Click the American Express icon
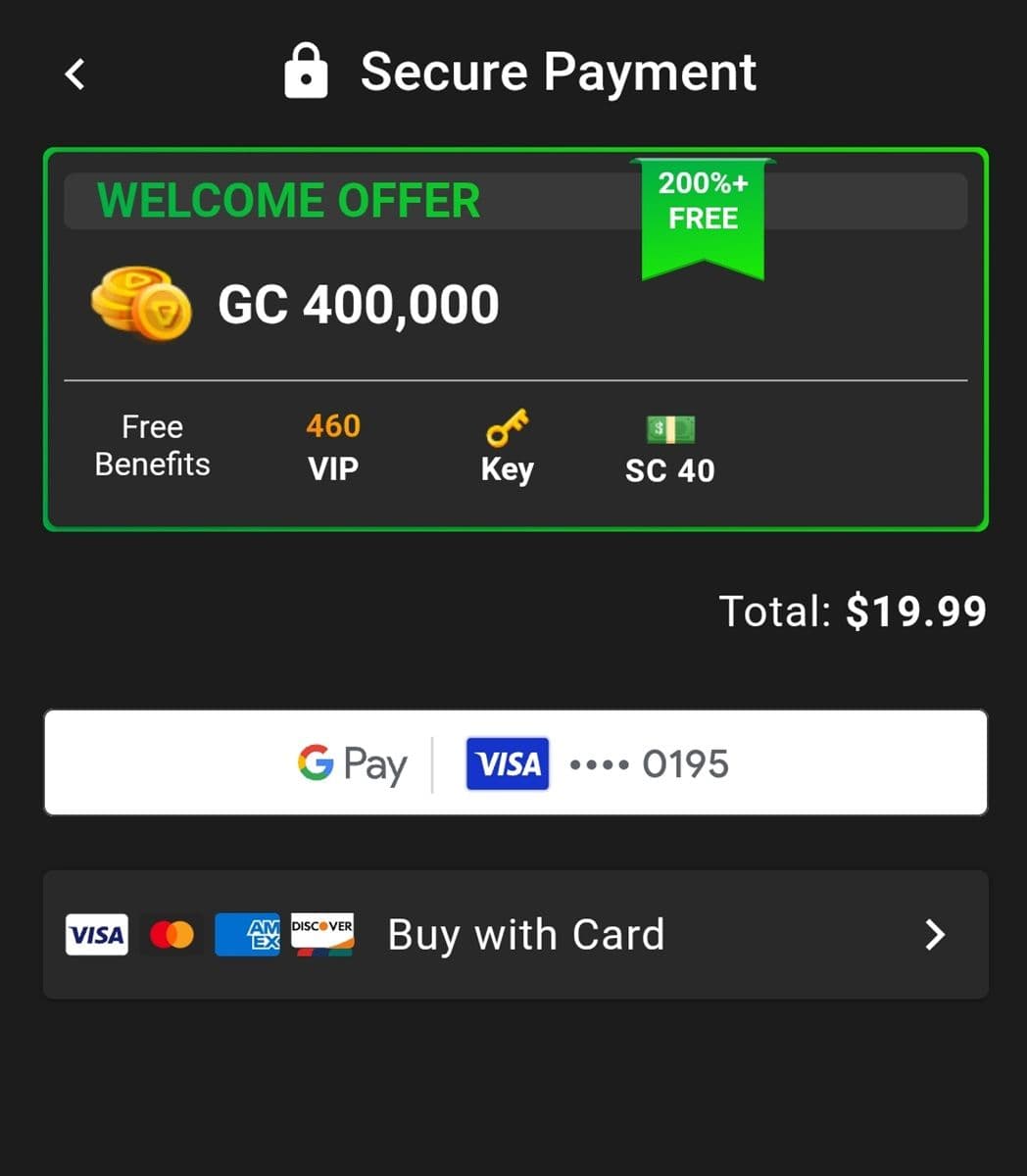 (x=248, y=934)
